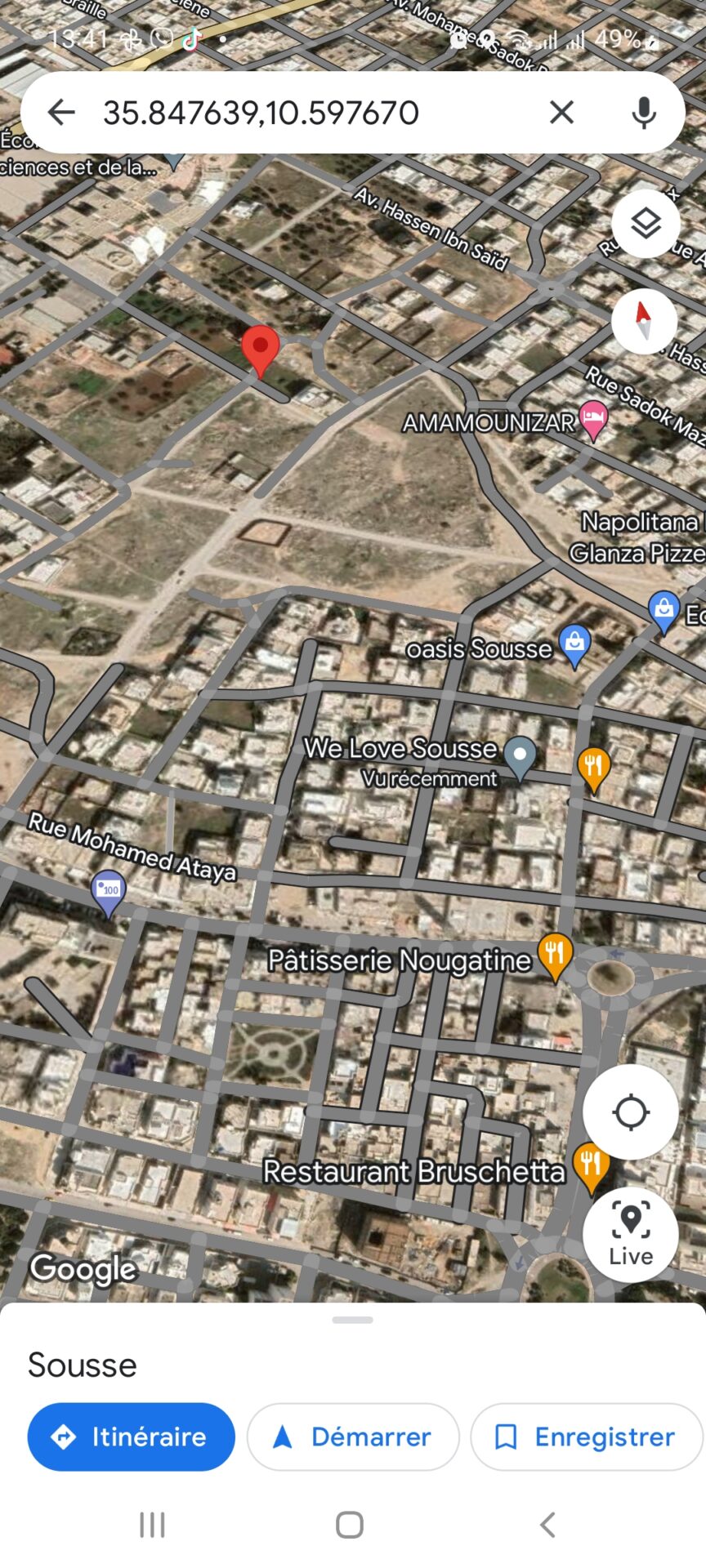Viewport: 706px width, 1568px height.
Task: Get directions with Itinéraire button
Action: click(x=131, y=1437)
